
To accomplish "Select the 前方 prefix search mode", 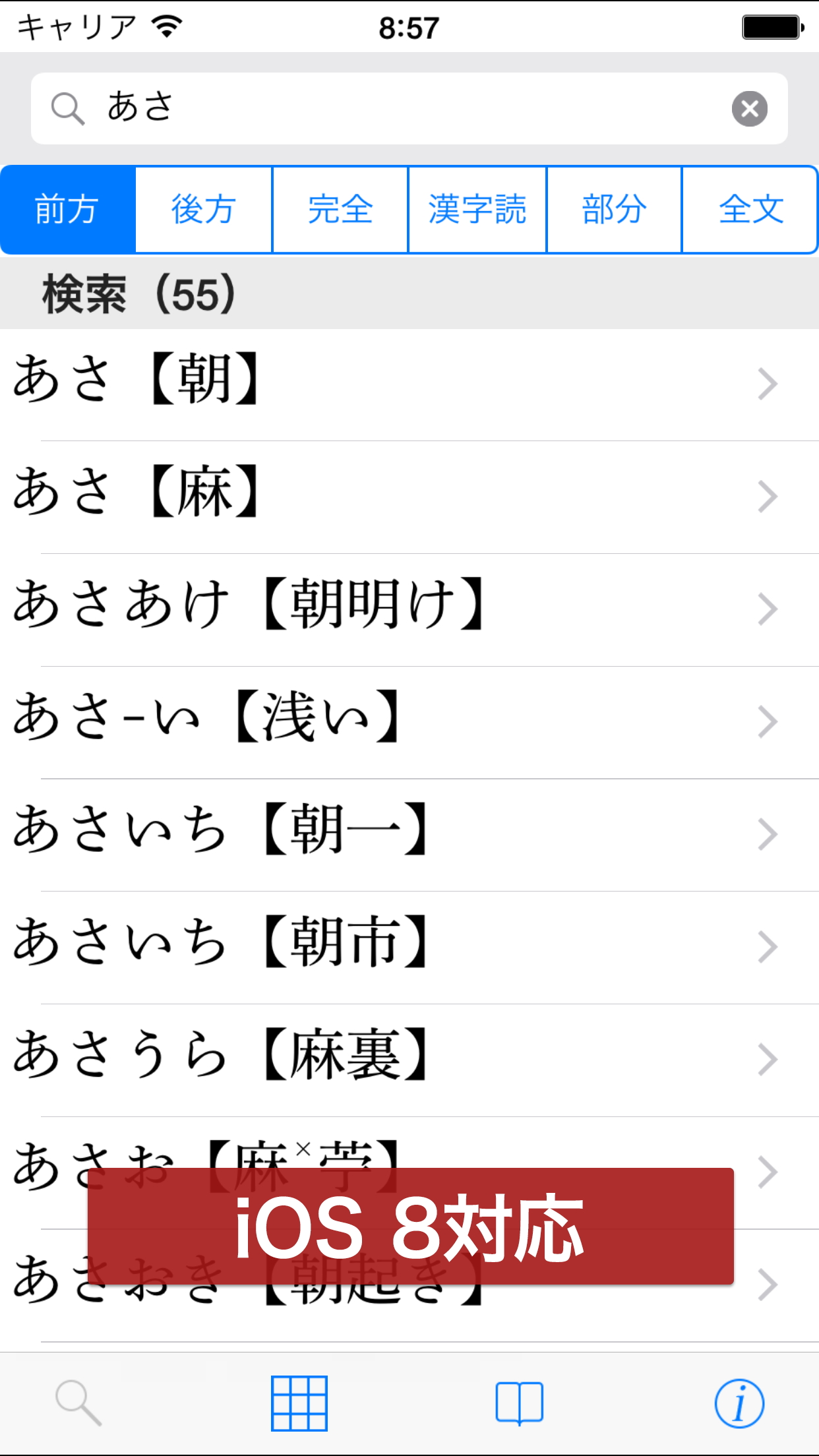I will pyautogui.click(x=68, y=210).
